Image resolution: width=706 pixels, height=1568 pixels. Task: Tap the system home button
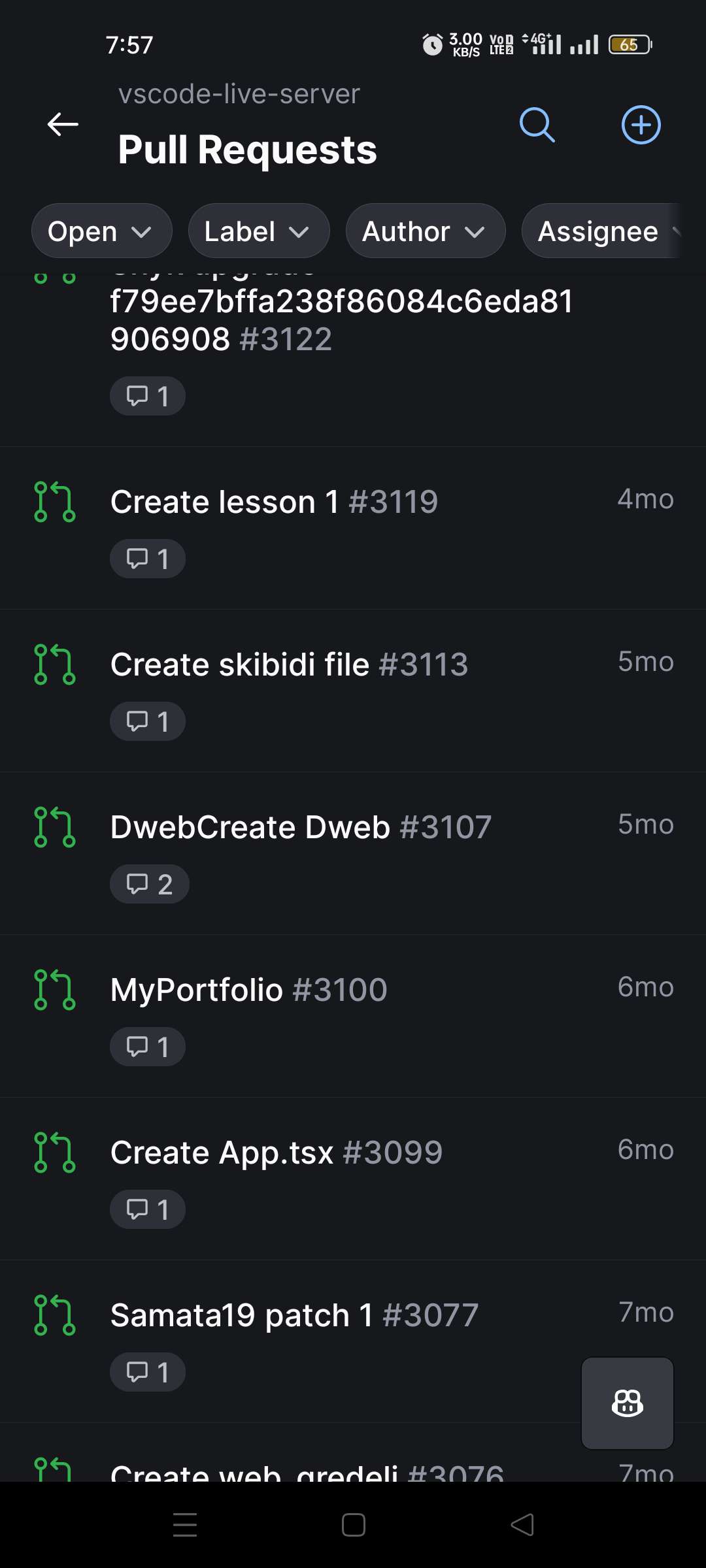click(x=353, y=1526)
